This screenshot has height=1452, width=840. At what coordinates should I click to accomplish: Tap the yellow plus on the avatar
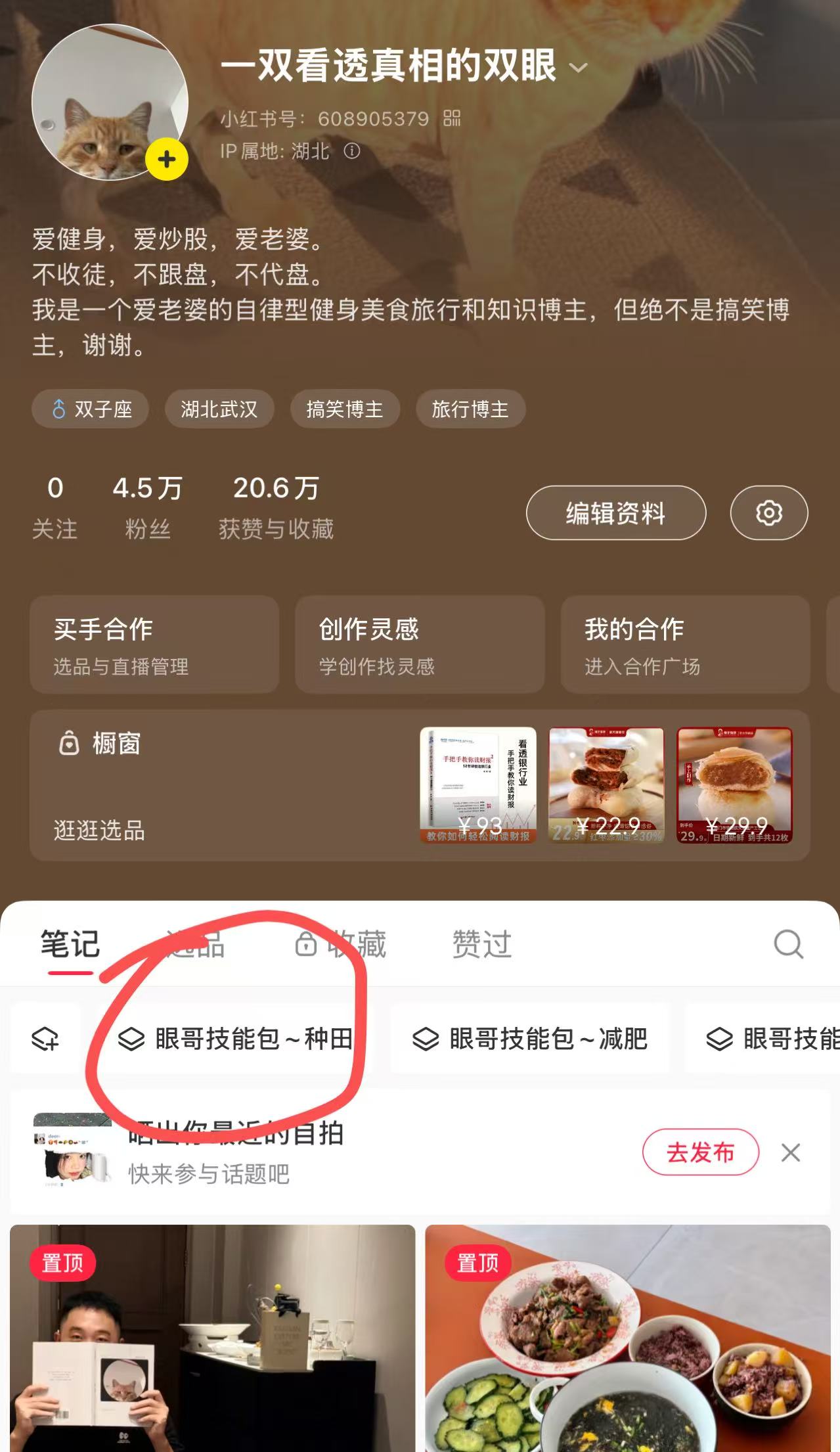(167, 159)
